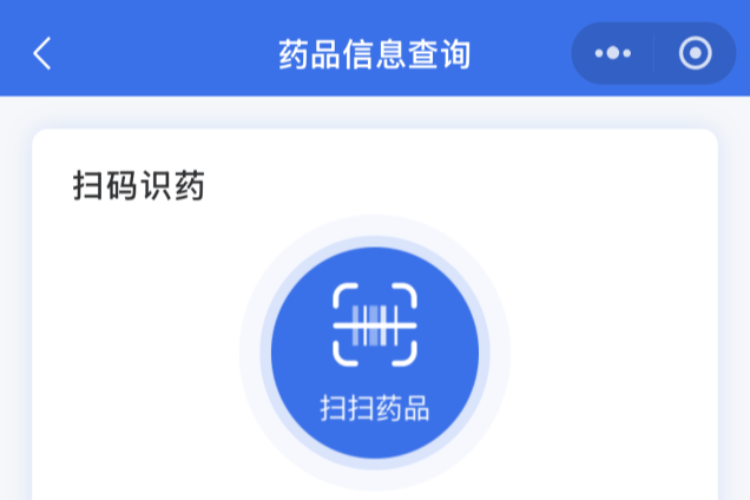Close the mini program with the circle icon
This screenshot has height=500, width=750.
click(x=695, y=53)
